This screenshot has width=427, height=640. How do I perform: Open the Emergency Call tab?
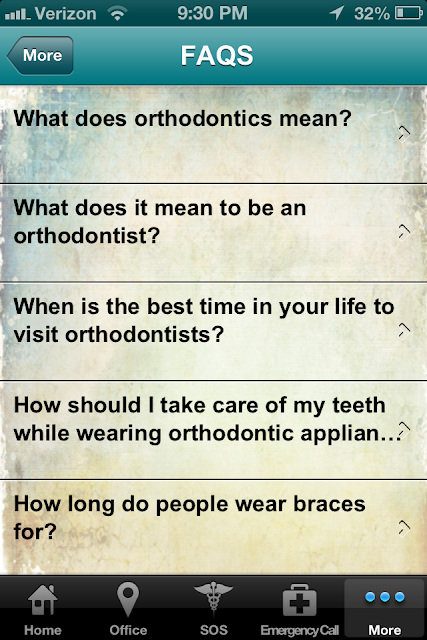pos(300,609)
